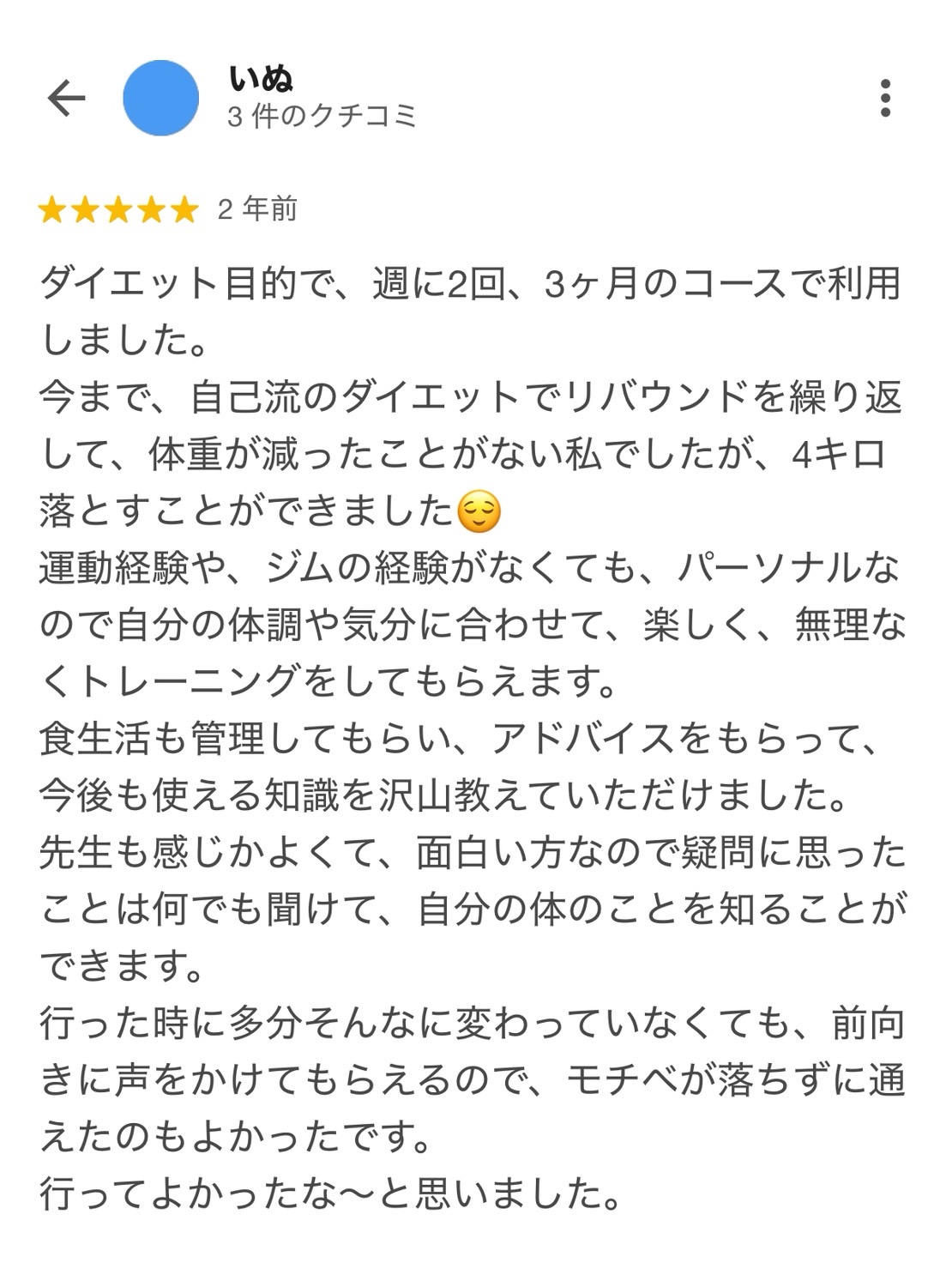Open the three-dot overflow menu

tap(885, 99)
